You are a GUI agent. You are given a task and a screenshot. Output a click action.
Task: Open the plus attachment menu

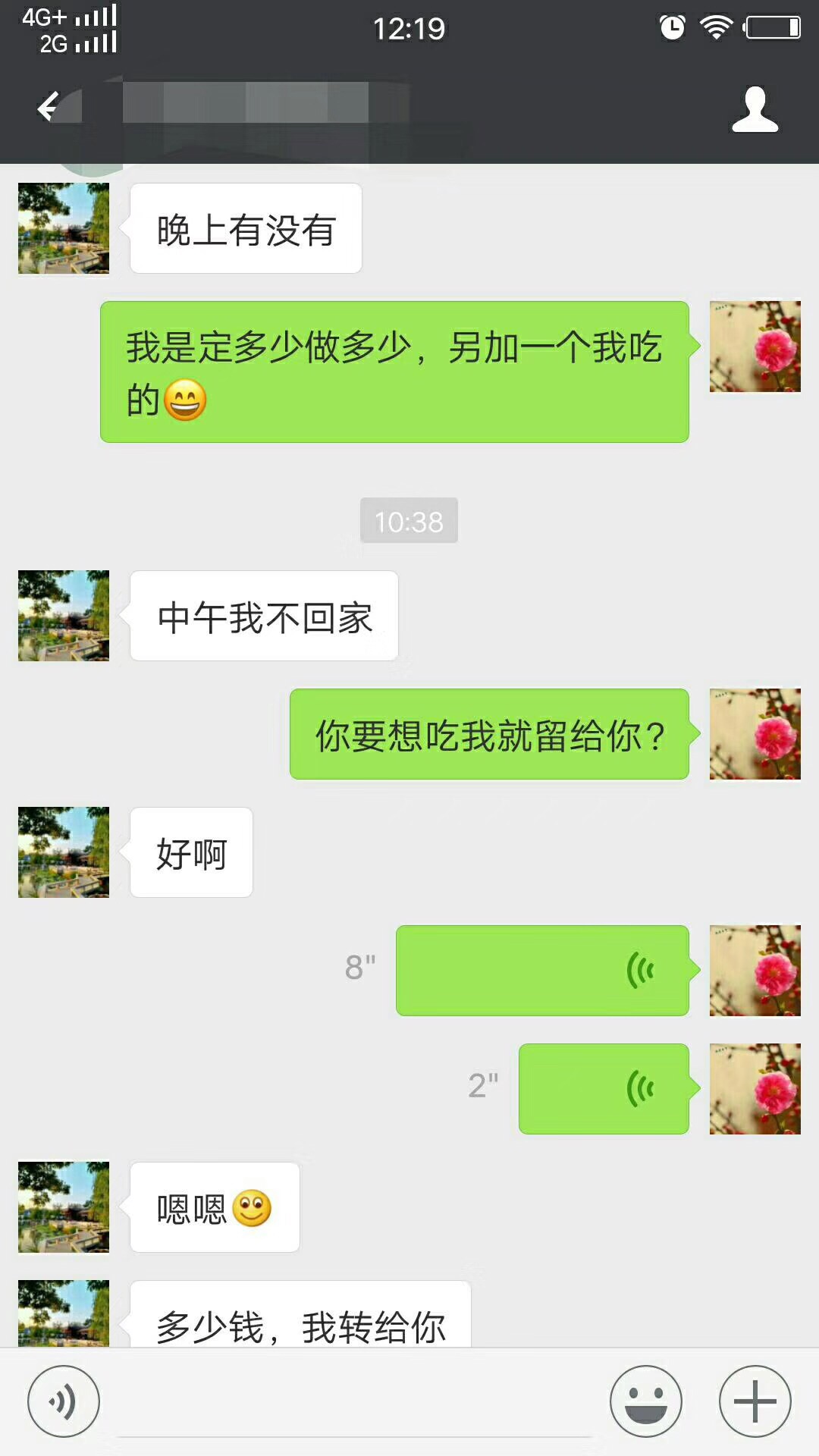(x=755, y=1401)
